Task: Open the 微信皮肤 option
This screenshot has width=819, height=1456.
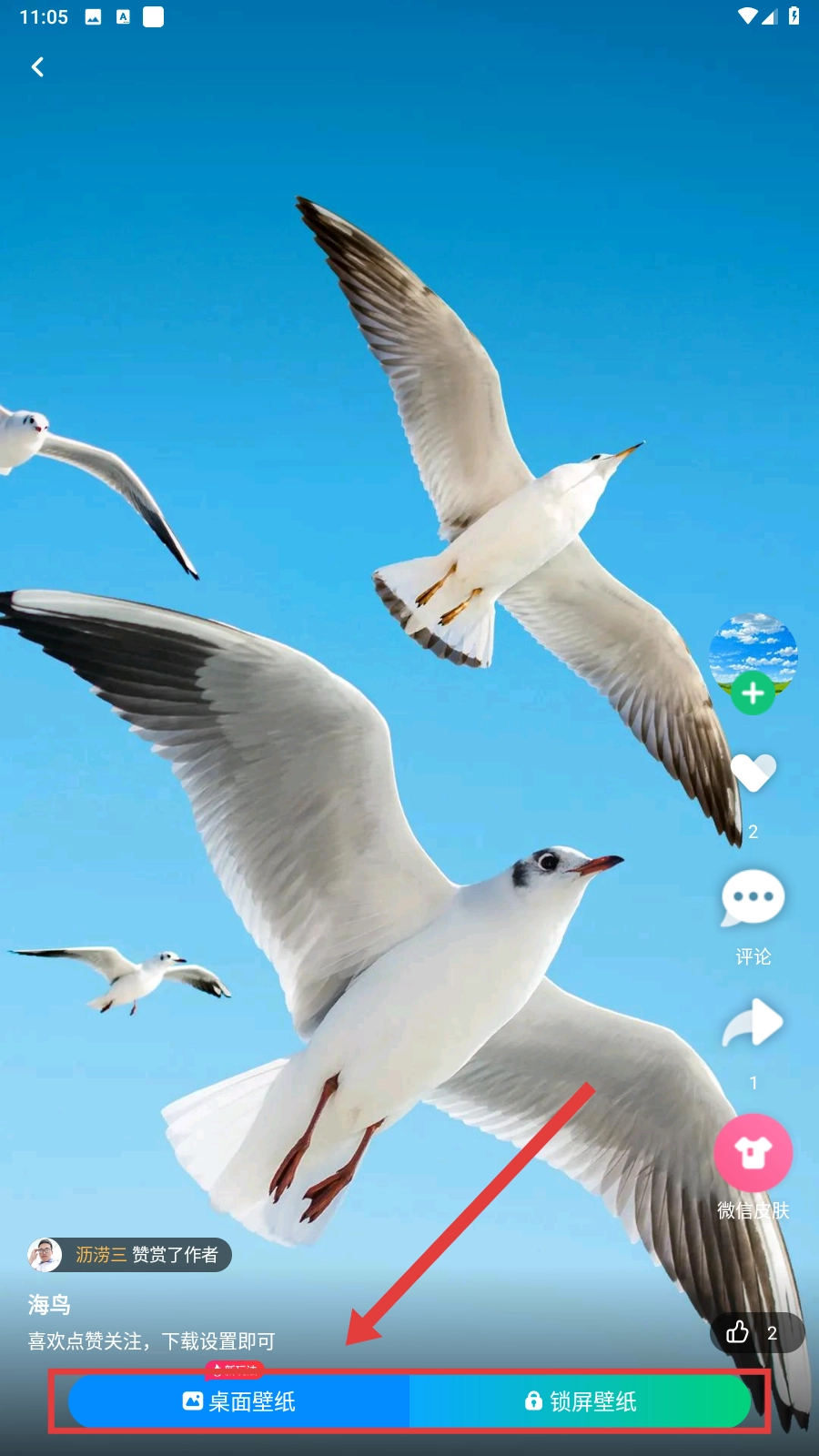Action: click(753, 1154)
